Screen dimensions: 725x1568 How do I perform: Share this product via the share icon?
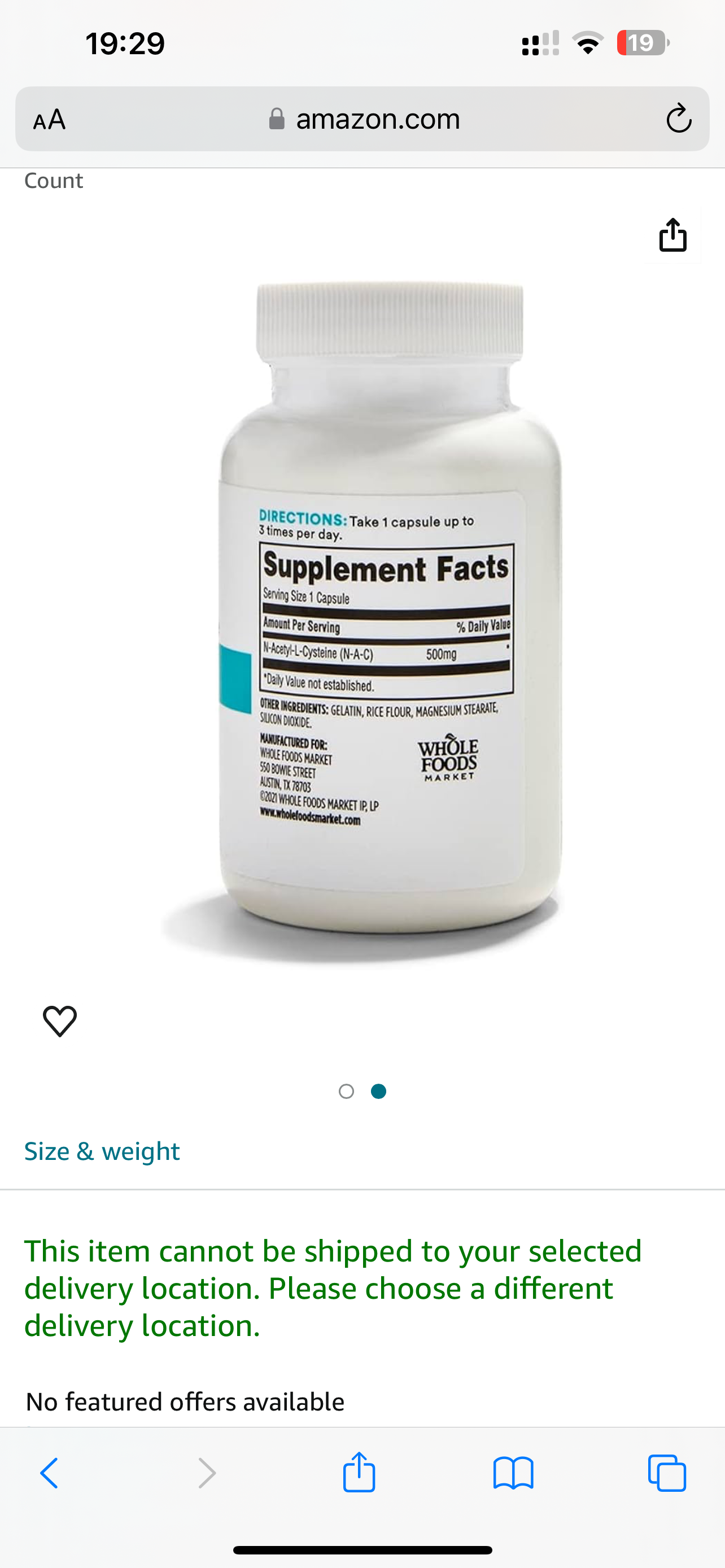tap(672, 235)
